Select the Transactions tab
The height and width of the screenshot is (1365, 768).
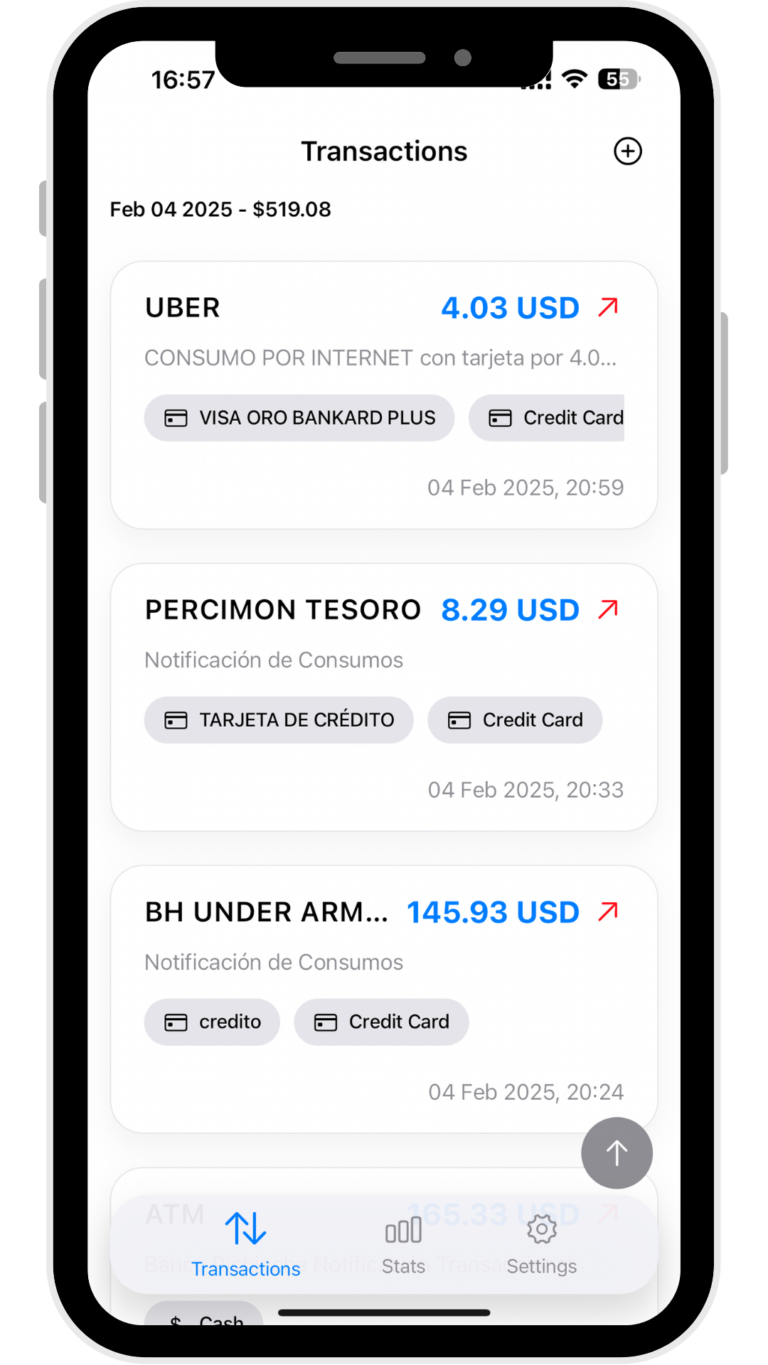(246, 1245)
